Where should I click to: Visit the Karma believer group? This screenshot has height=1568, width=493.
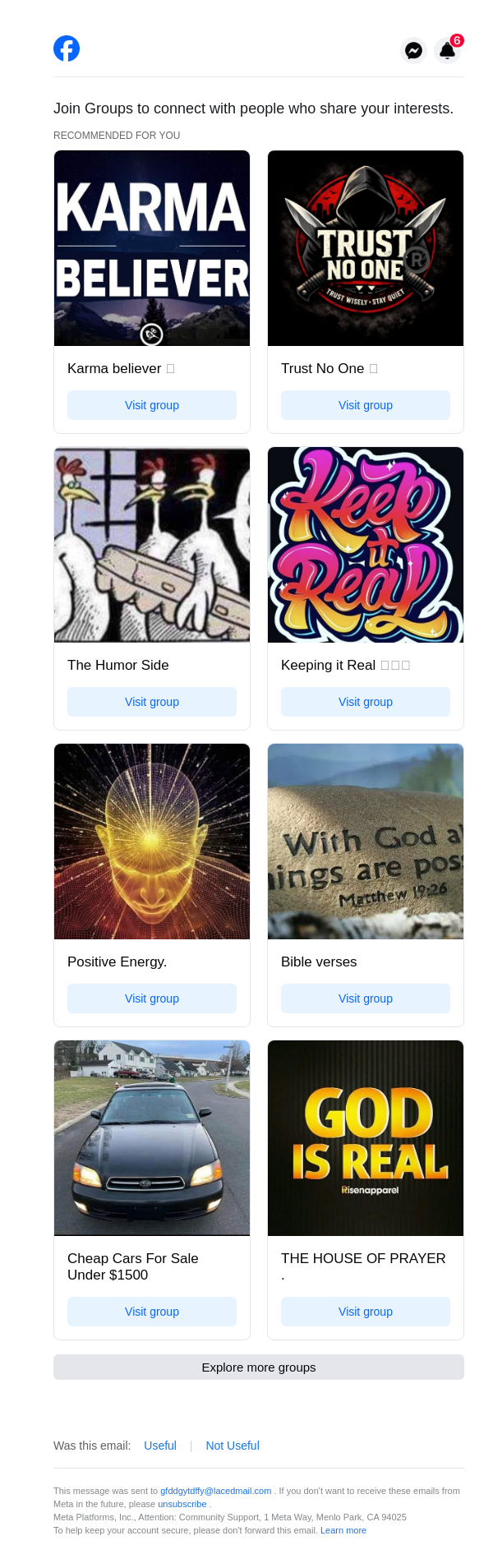coord(152,405)
